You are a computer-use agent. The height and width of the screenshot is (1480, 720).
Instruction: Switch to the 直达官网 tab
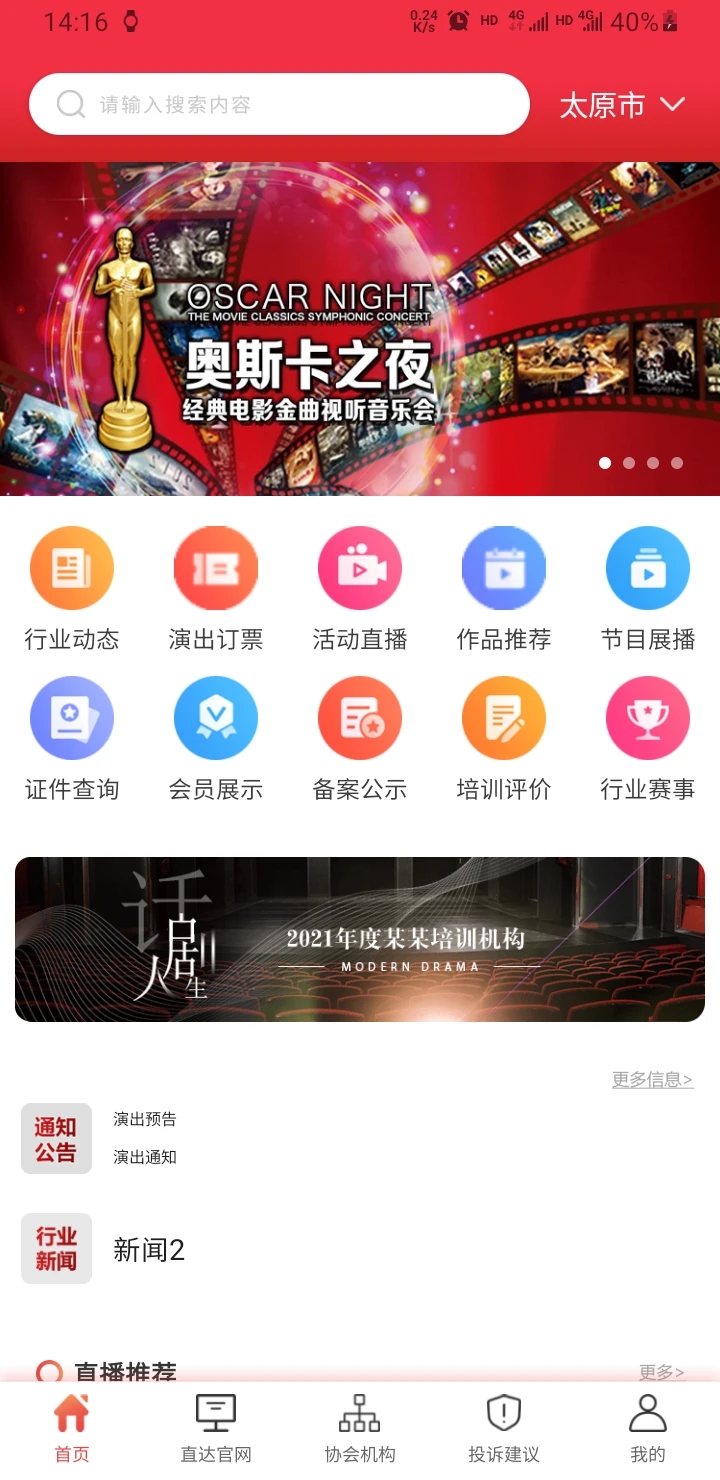click(x=214, y=1426)
